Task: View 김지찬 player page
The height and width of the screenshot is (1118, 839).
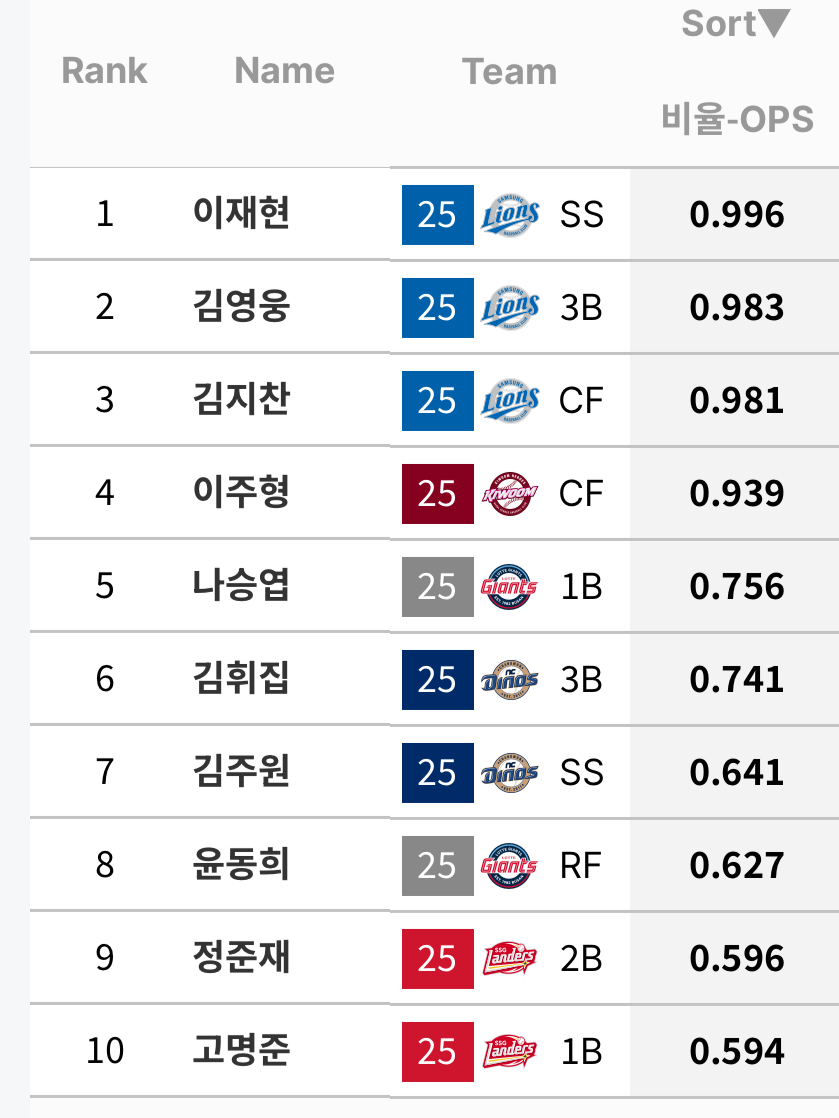Action: pyautogui.click(x=241, y=400)
